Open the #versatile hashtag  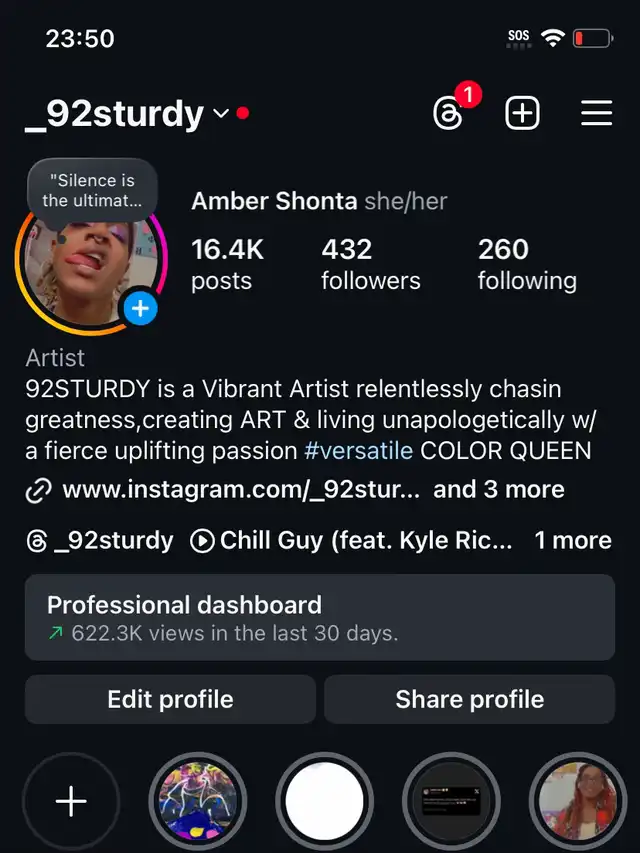(x=358, y=451)
